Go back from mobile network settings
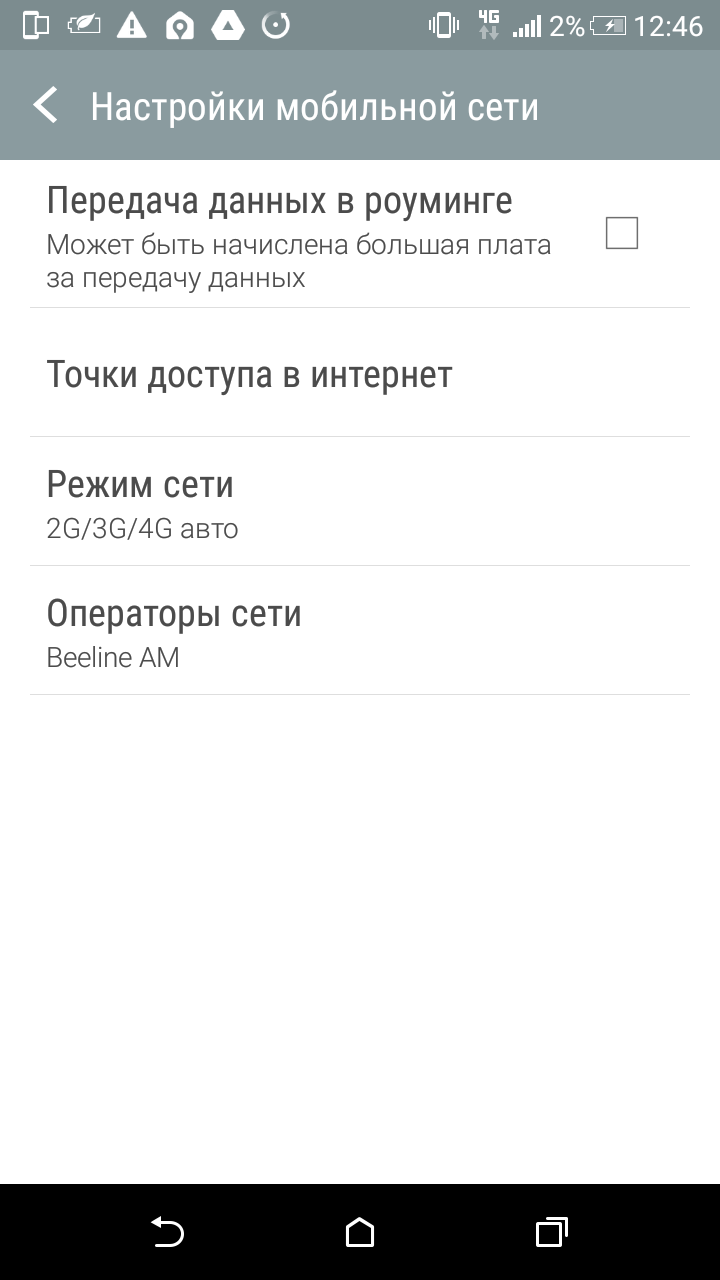The height and width of the screenshot is (1280, 720). tap(46, 106)
